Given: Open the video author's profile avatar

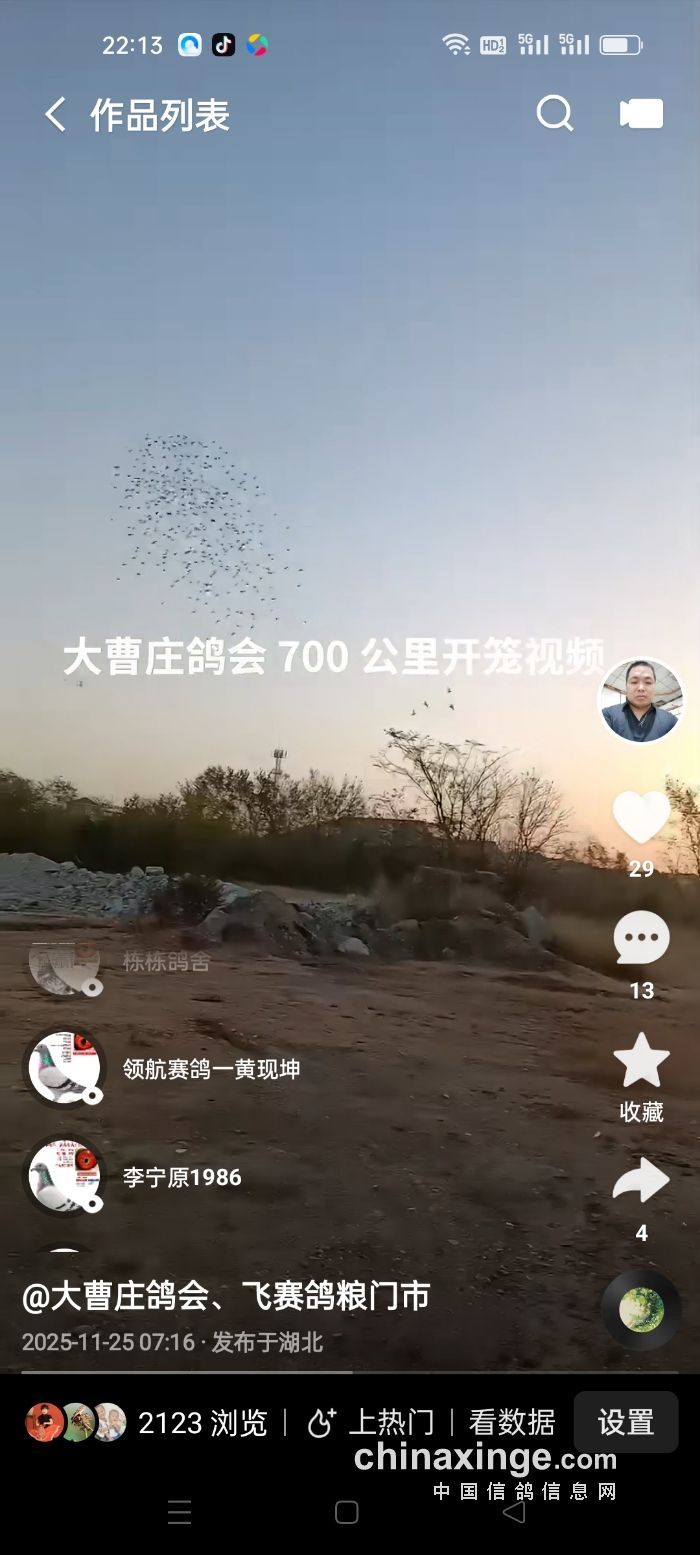Looking at the screenshot, I should click(641, 700).
